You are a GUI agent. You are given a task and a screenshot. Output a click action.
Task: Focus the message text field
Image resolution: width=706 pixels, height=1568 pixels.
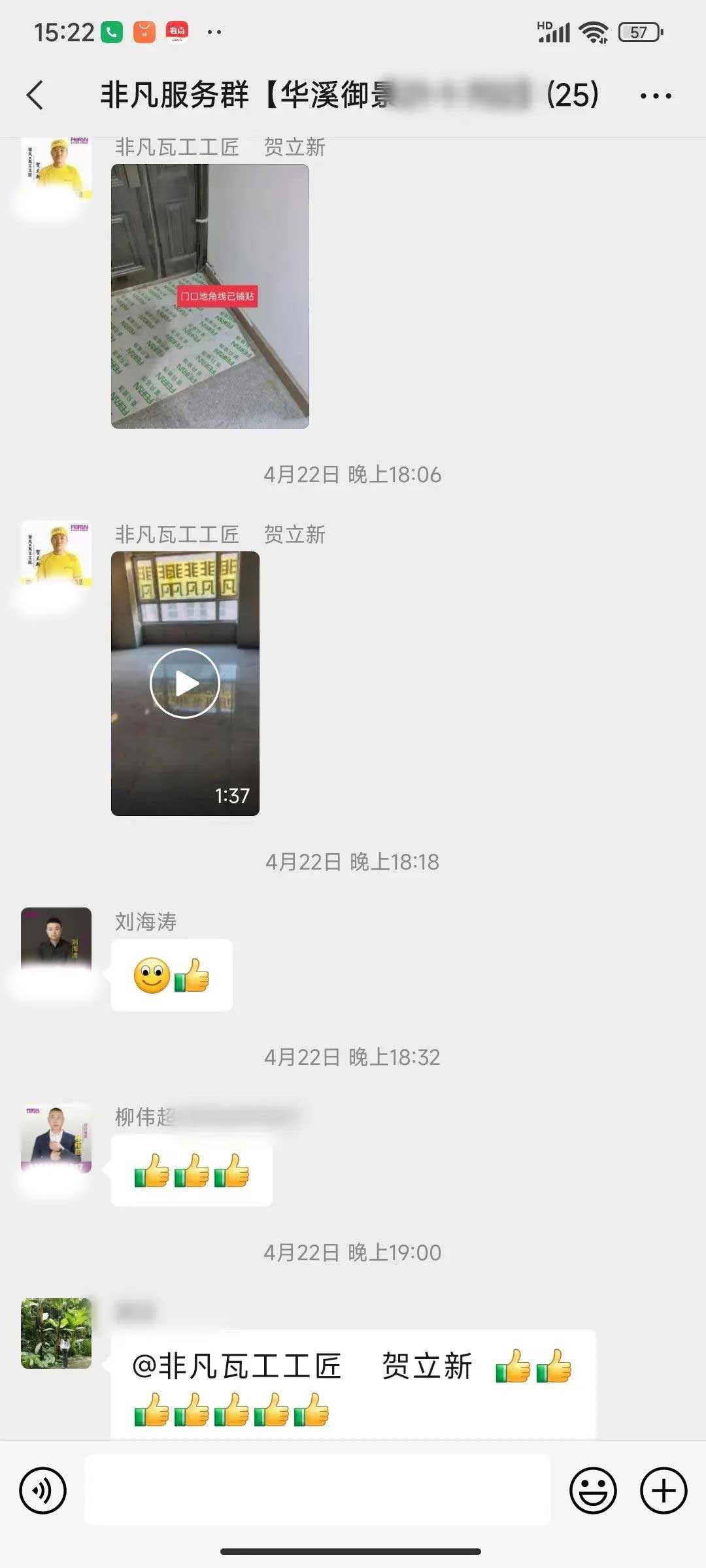318,1490
